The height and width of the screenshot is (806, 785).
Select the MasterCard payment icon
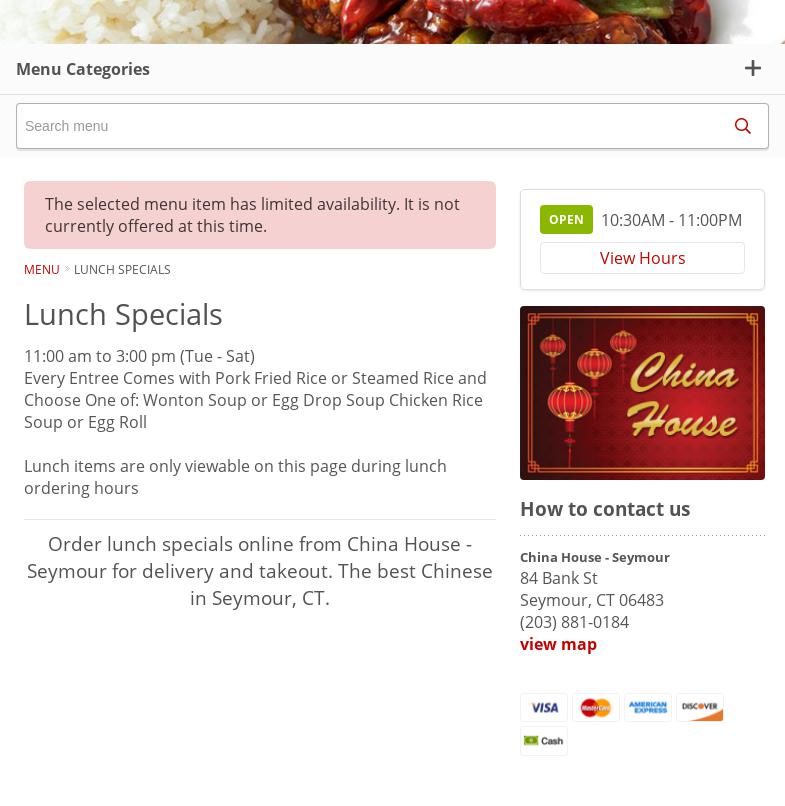[x=596, y=707]
